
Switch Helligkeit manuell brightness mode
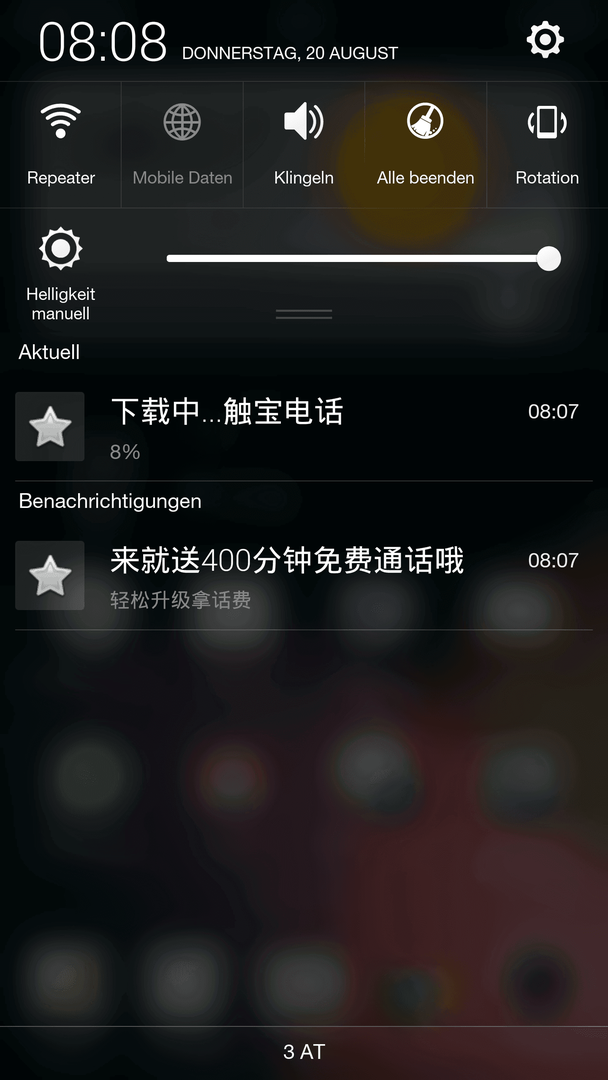pyautogui.click(x=61, y=273)
